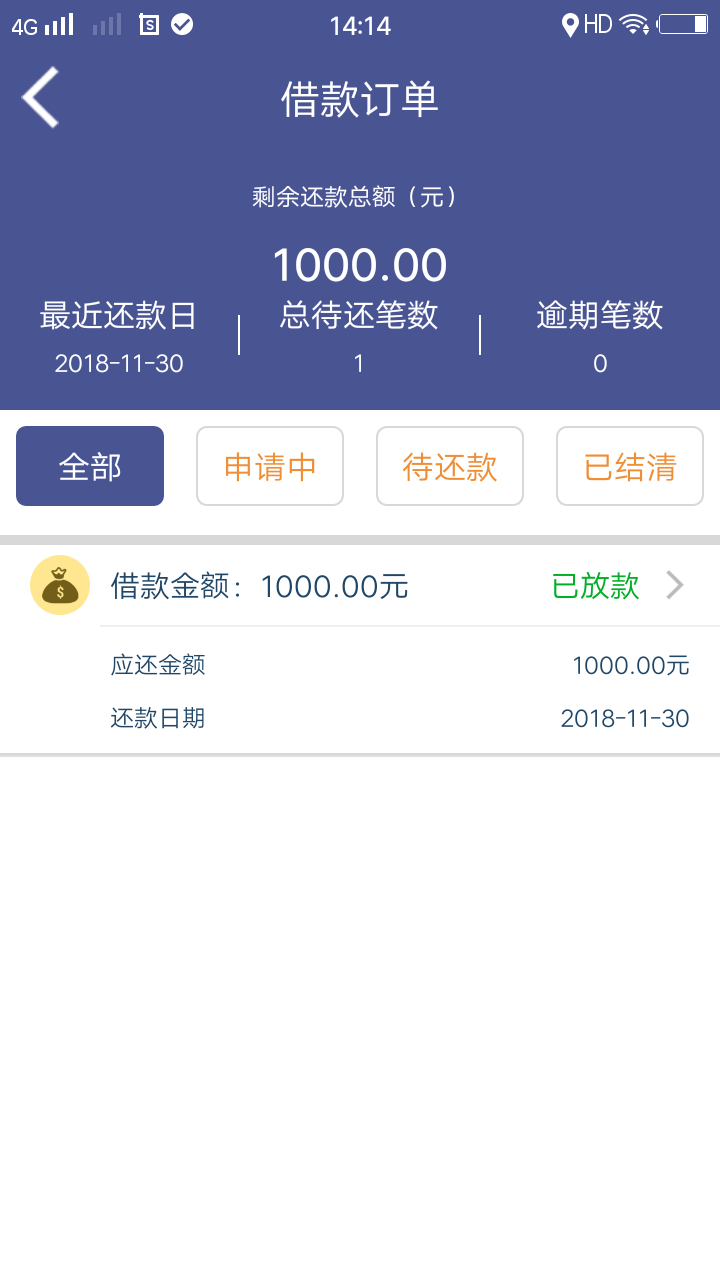Image resolution: width=720 pixels, height=1280 pixels.
Task: Select the 全部 filter tab
Action: (x=90, y=466)
